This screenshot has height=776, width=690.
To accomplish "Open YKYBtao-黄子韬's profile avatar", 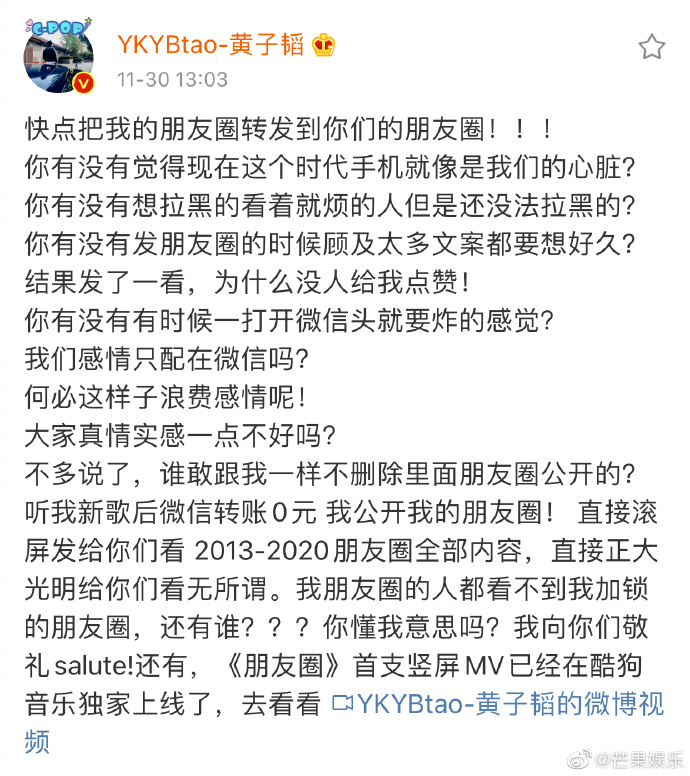I will pos(59,56).
